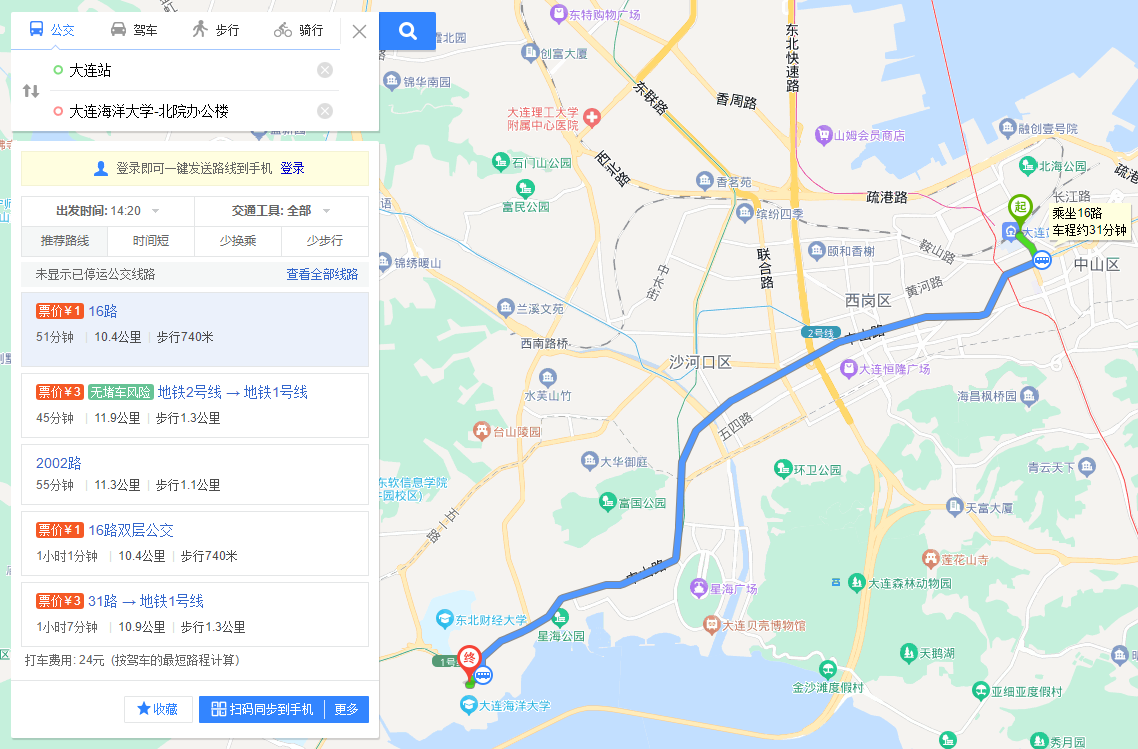Tap the 登录 login link
Screen dimensions: 1138x749
(x=292, y=169)
